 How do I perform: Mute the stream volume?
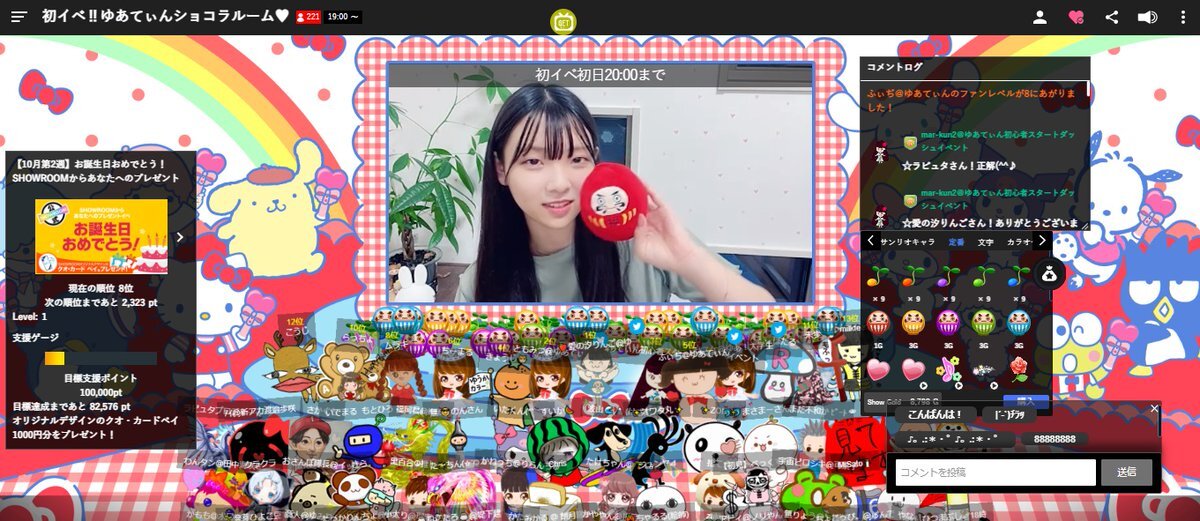[1147, 17]
